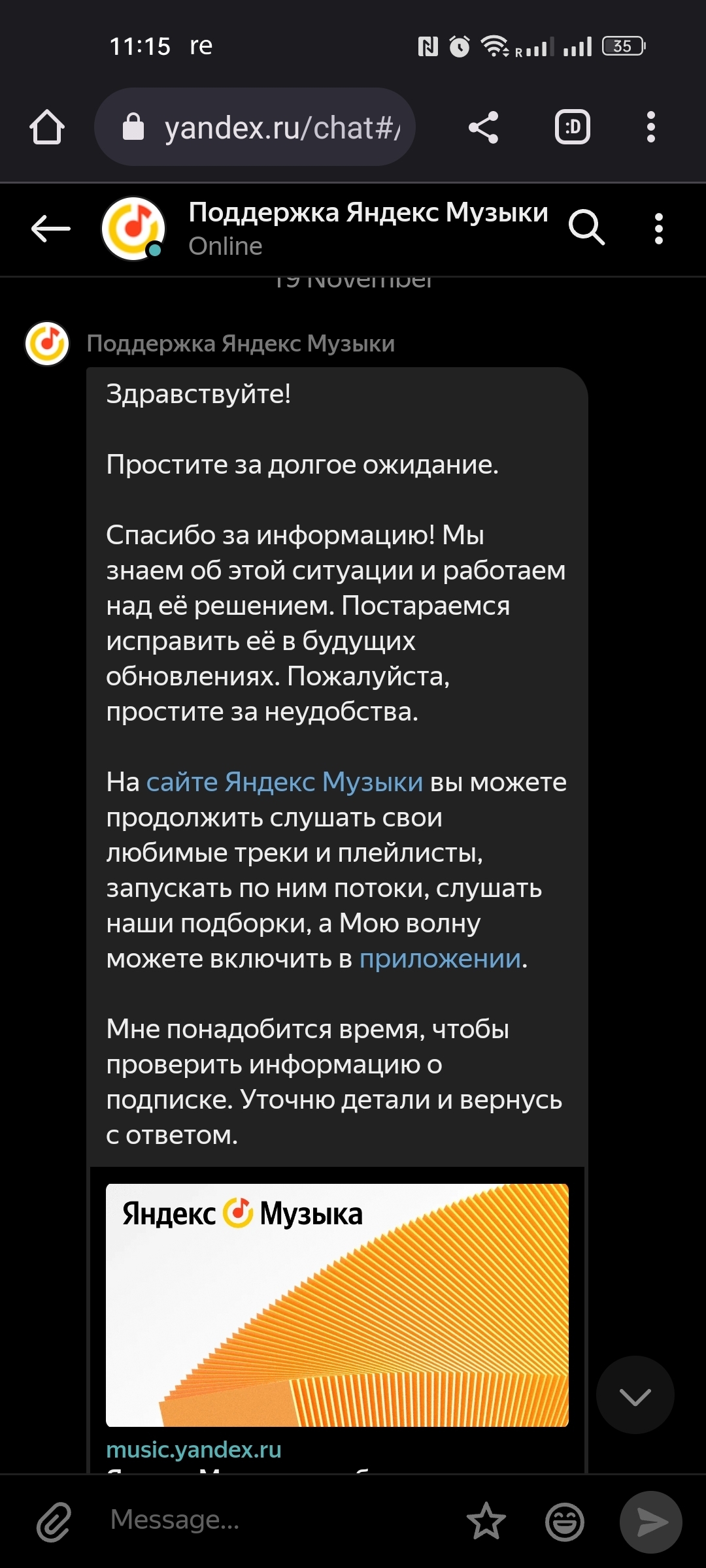Attach a file to the message
Viewport: 706px width, 1568px height.
(x=53, y=1521)
